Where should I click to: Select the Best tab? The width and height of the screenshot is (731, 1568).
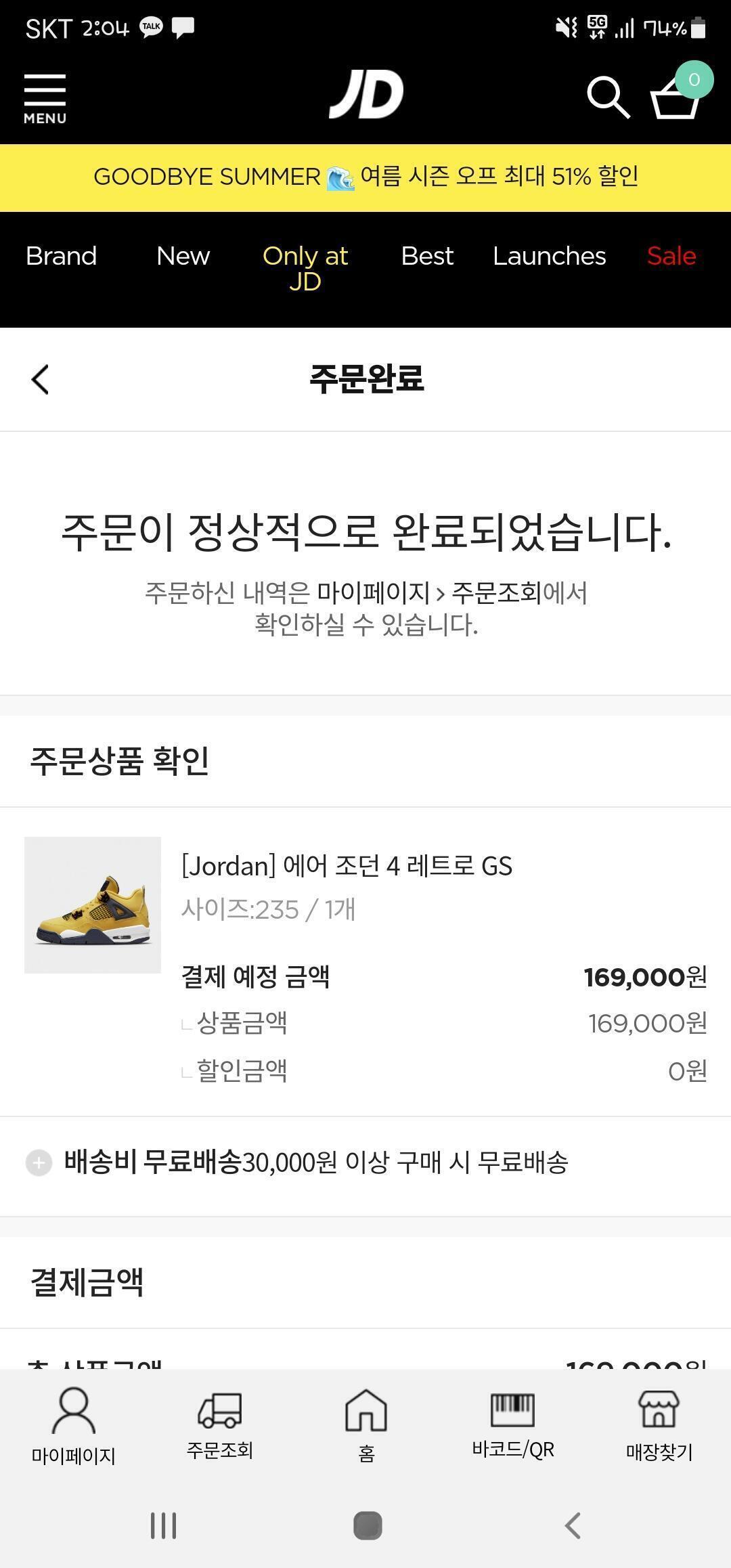pyautogui.click(x=427, y=256)
